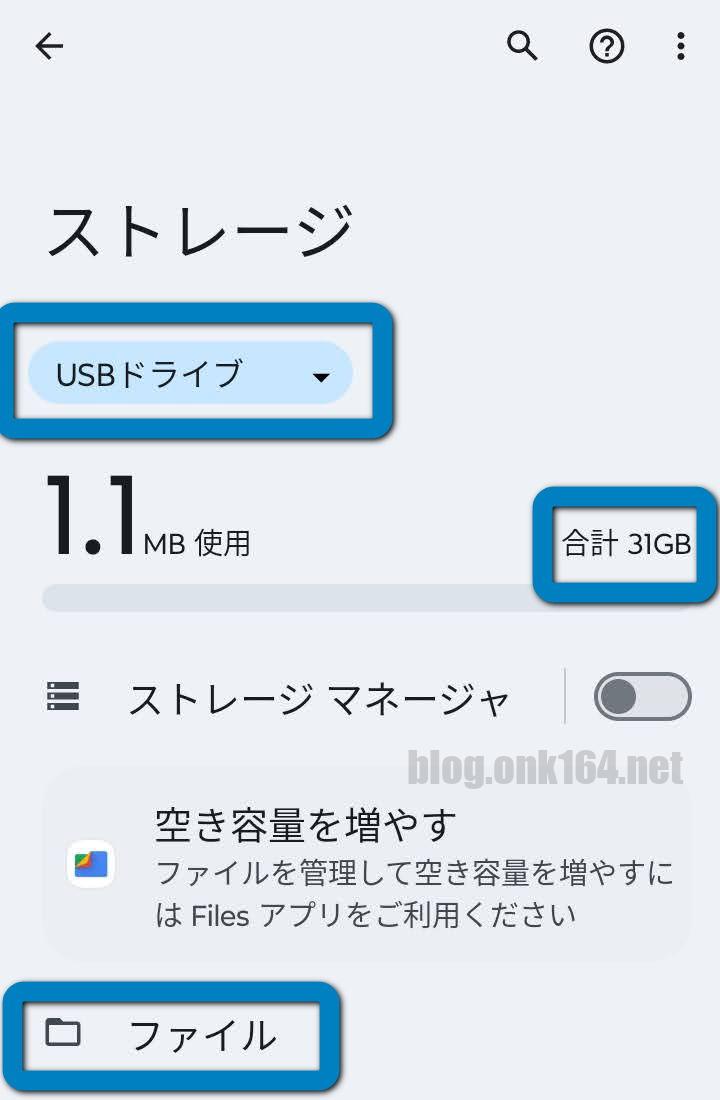Open the overflow menu

680,46
